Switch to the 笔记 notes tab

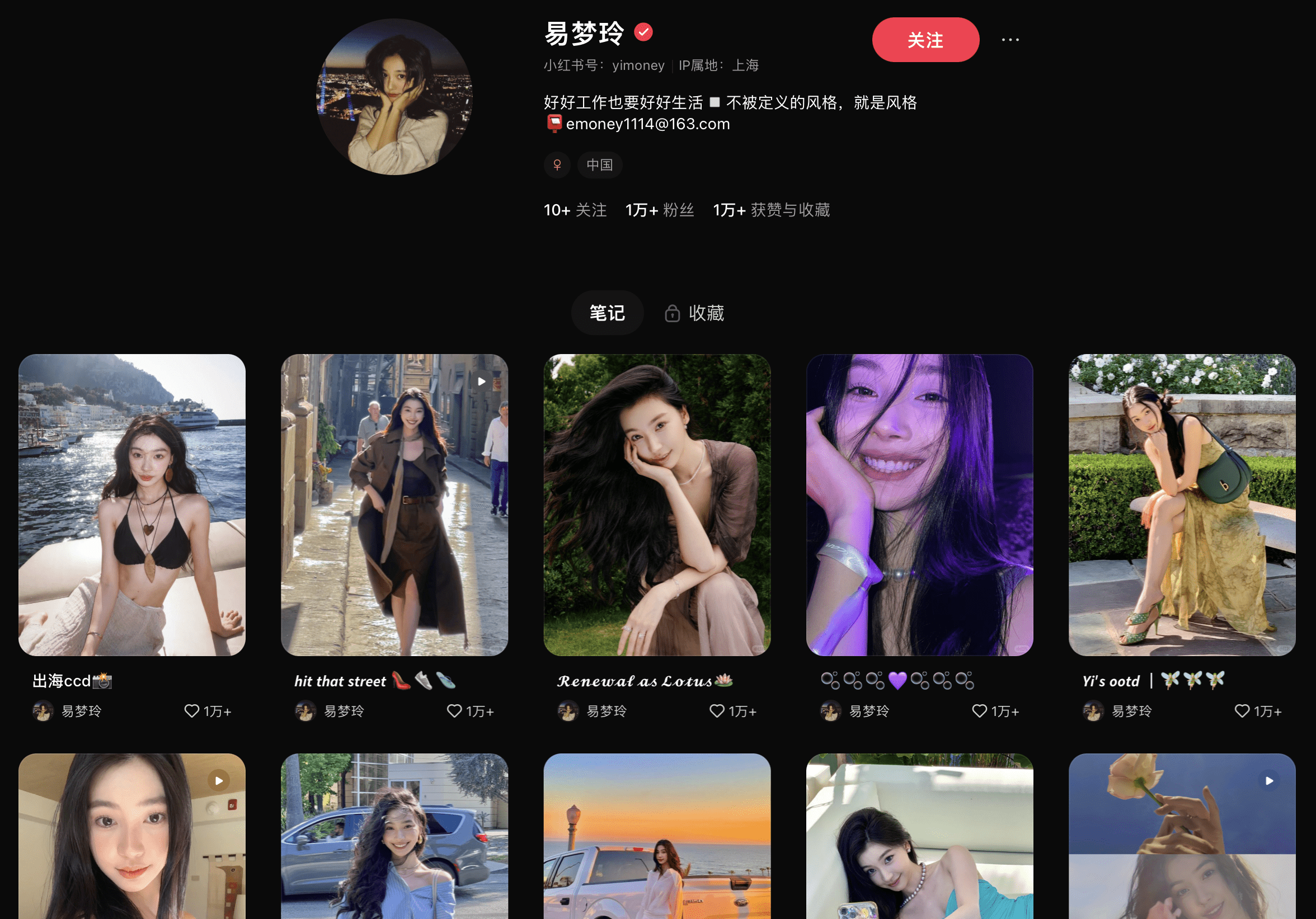click(x=607, y=313)
